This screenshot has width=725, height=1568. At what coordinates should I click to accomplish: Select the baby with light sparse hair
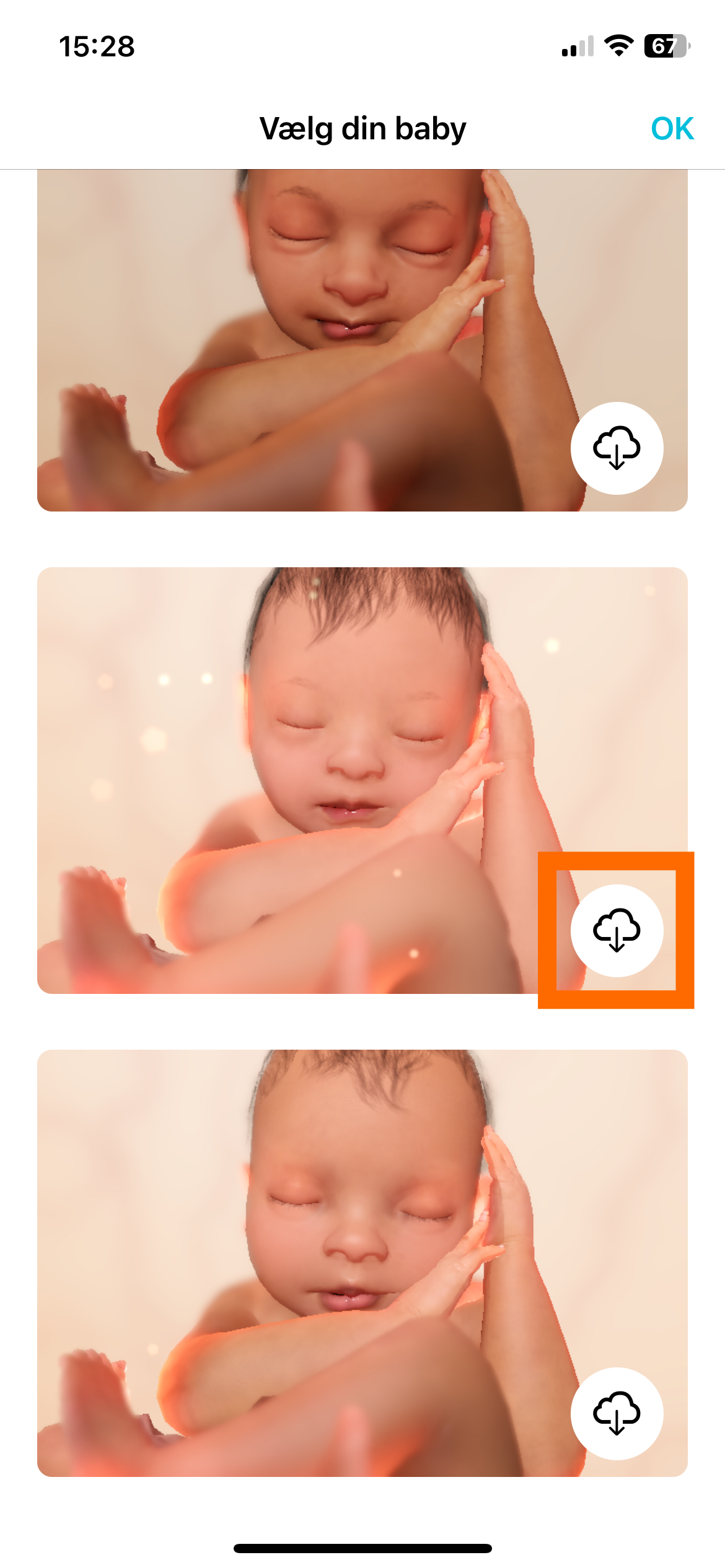pos(310,1263)
